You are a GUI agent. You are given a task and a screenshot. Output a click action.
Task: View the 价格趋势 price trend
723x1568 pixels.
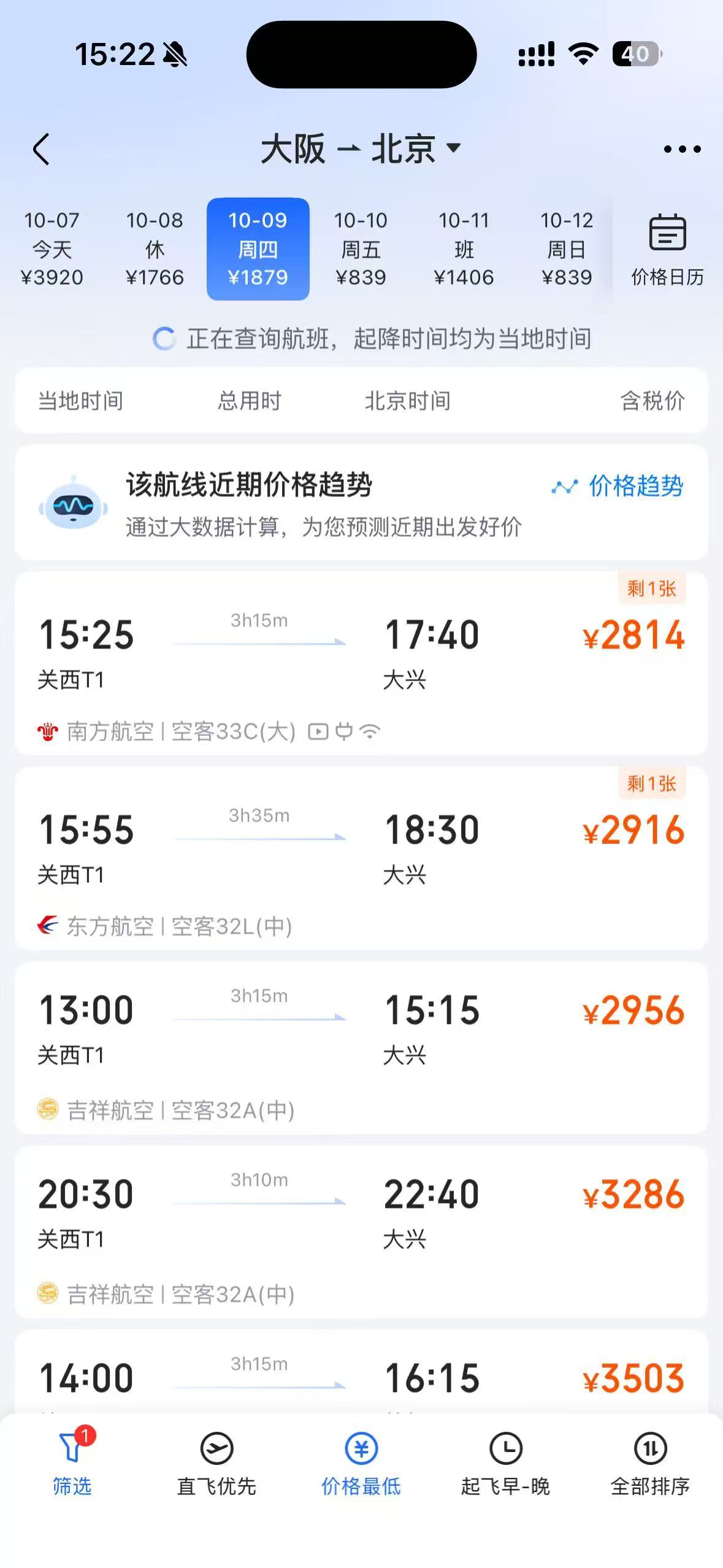click(x=618, y=486)
